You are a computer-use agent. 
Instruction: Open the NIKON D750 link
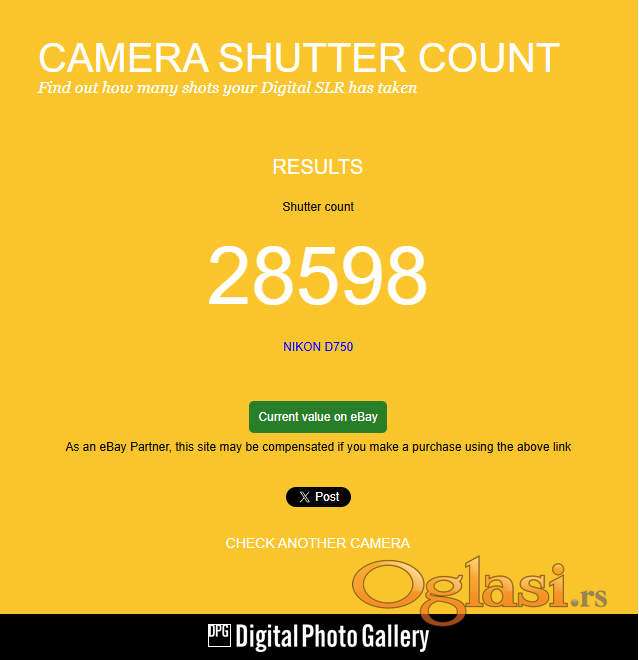[x=318, y=347]
